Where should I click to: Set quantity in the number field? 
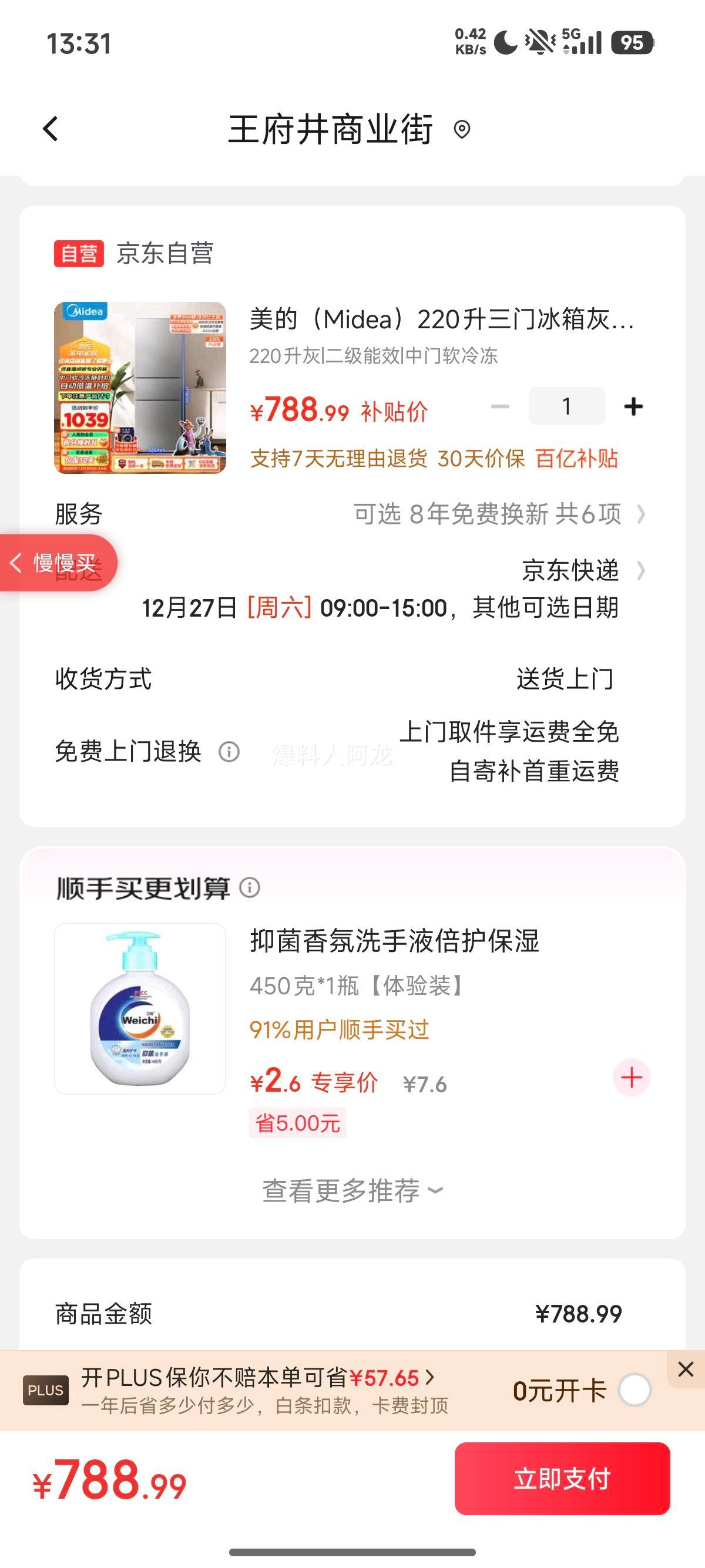[567, 406]
